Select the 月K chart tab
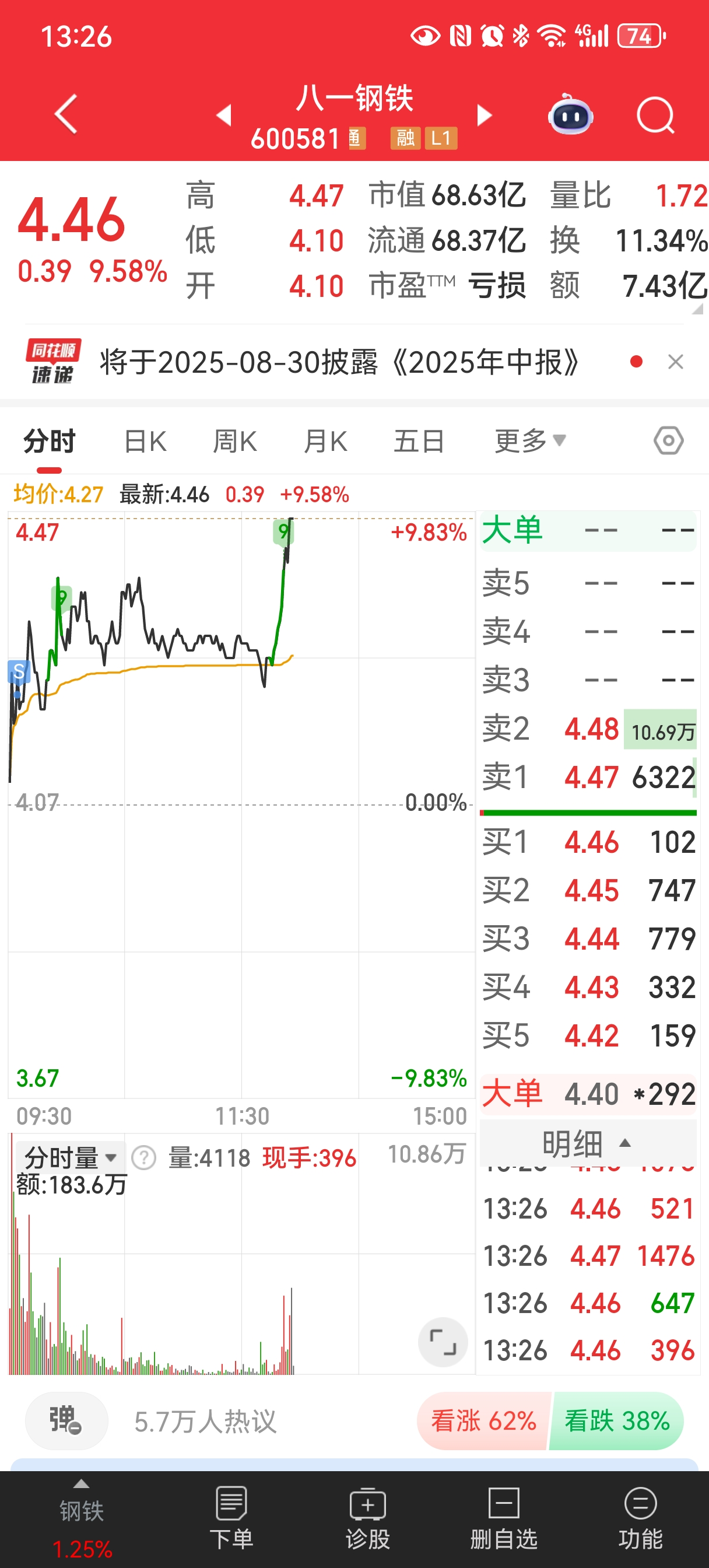 (325, 442)
